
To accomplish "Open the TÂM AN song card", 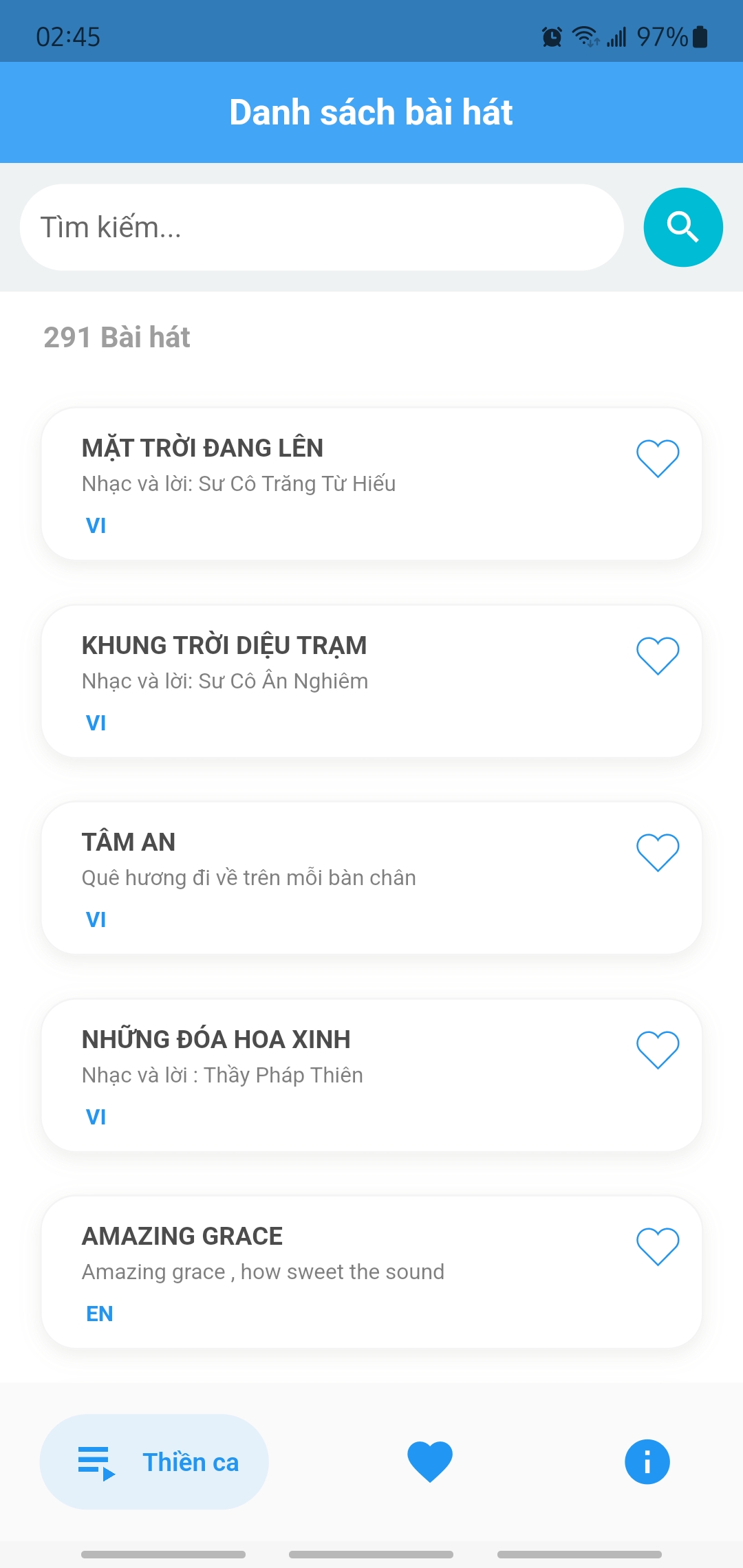I will click(371, 878).
